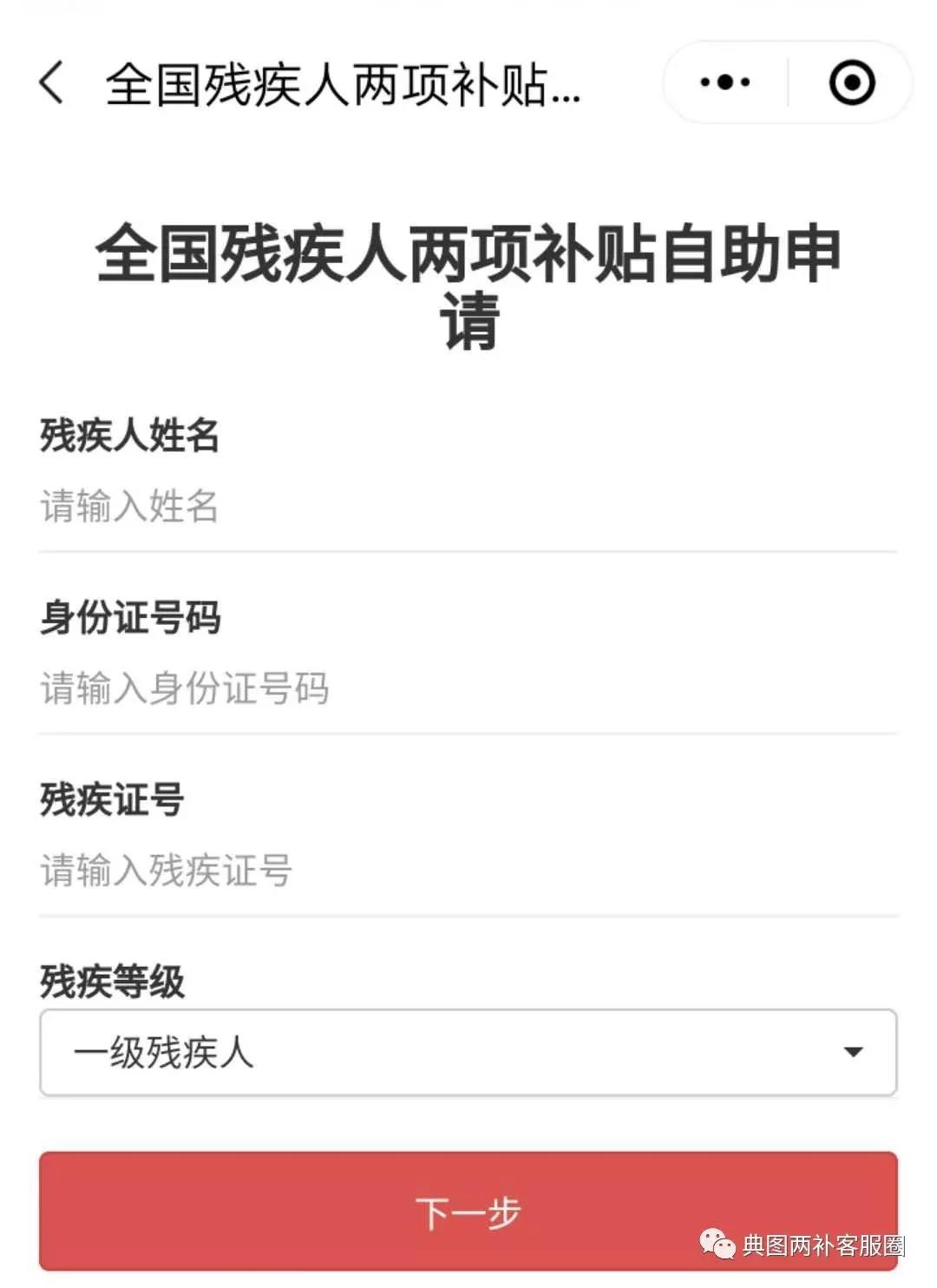The height and width of the screenshot is (1288, 937).
Task: Close the mini program with the circle icon
Action: 851,83
